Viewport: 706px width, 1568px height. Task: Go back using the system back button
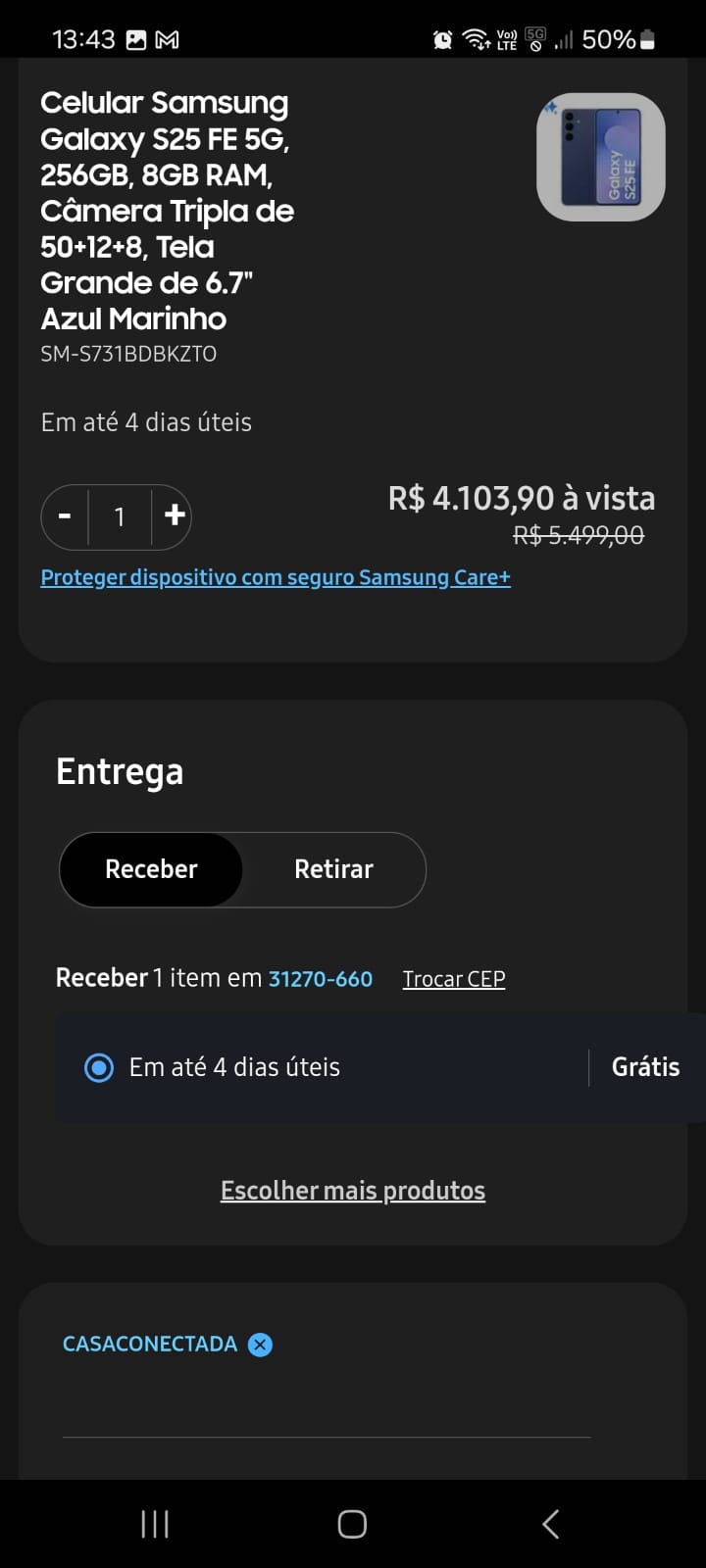551,1524
